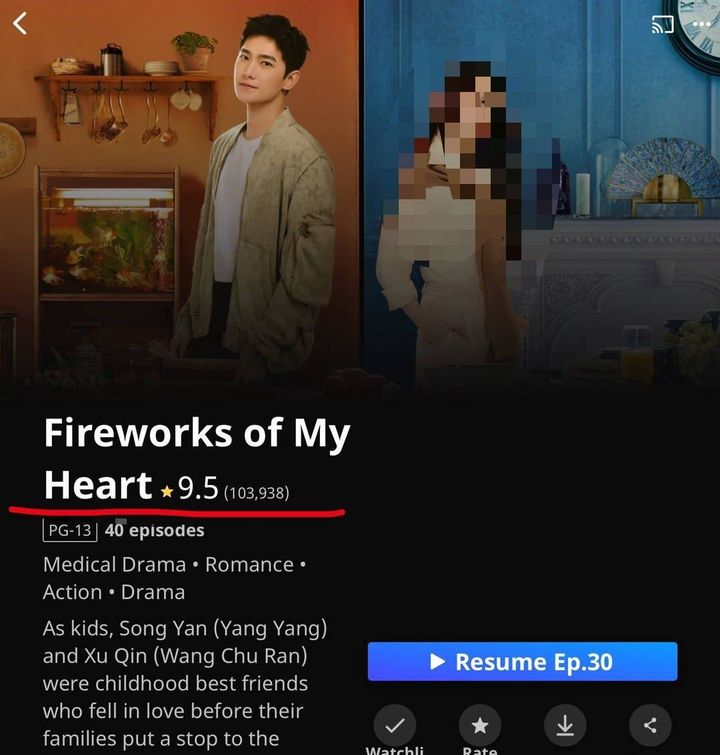720x755 pixels.
Task: Rate Fireworks of My Heart
Action: point(479,725)
